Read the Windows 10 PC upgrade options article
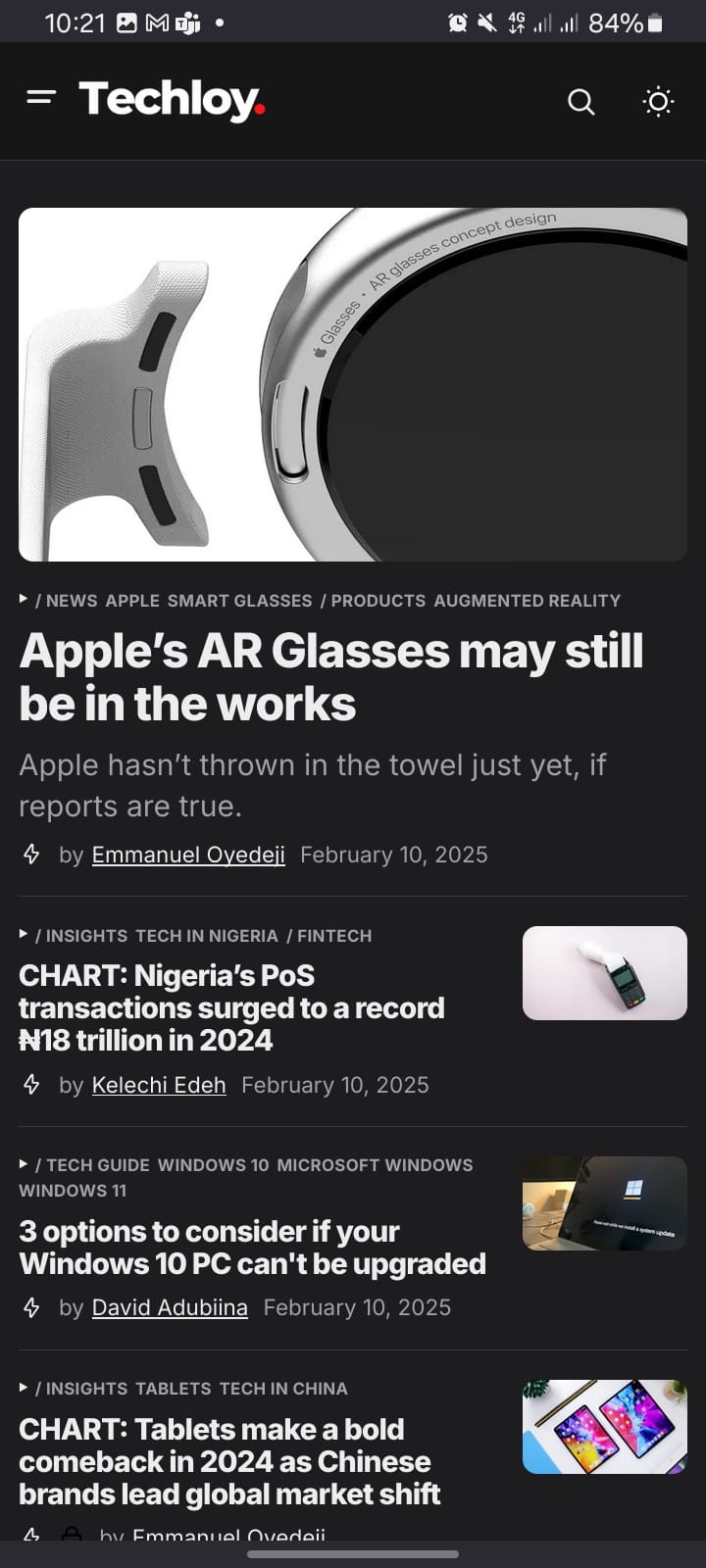Viewport: 706px width, 1568px height. 252,1248
